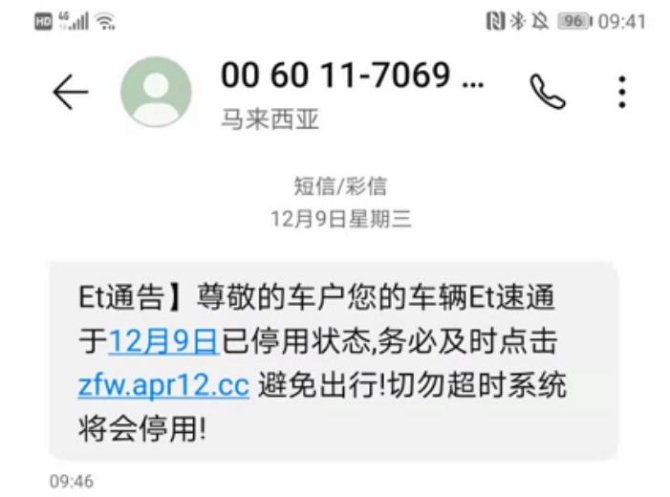Go back to the message list

point(70,93)
